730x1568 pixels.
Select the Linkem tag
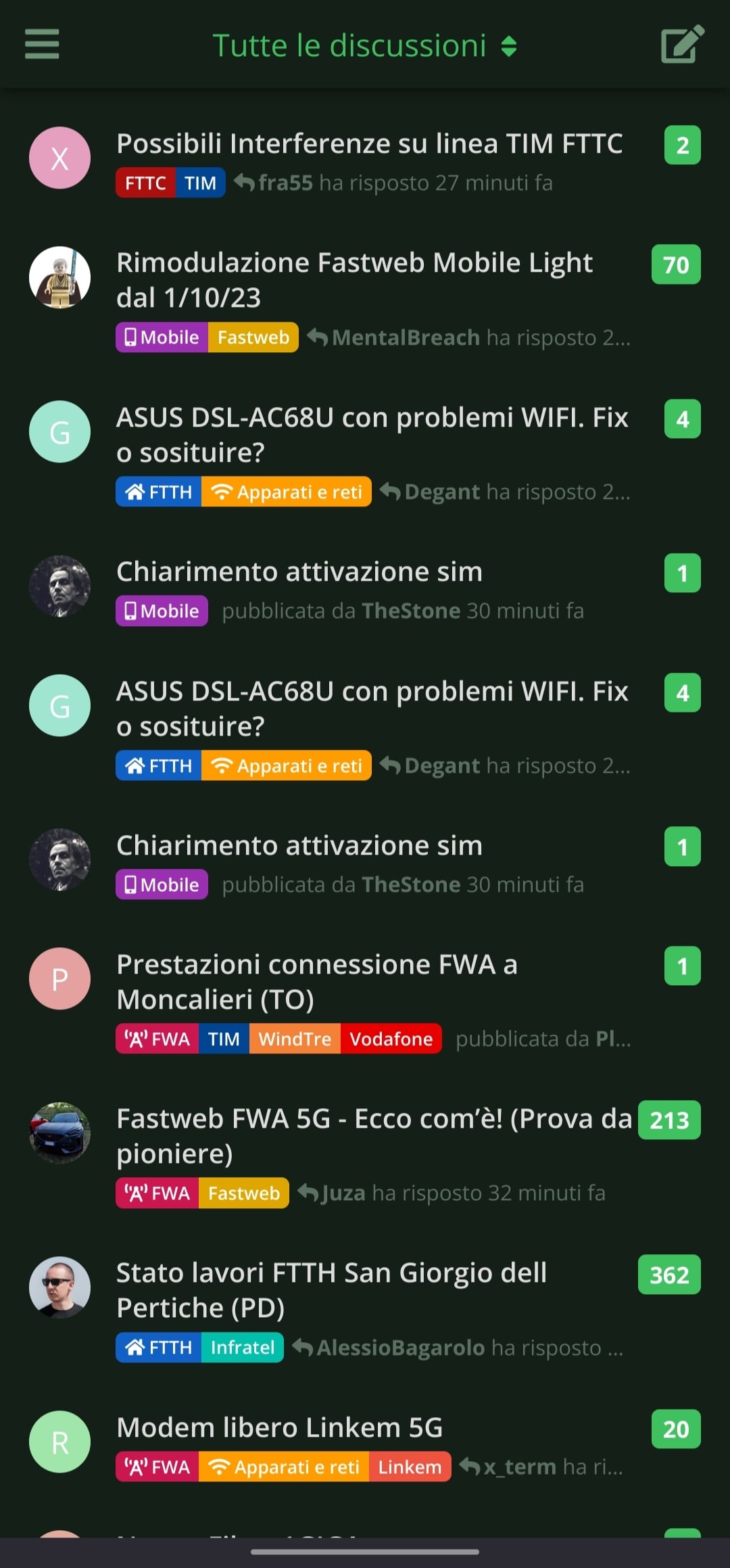[410, 1467]
